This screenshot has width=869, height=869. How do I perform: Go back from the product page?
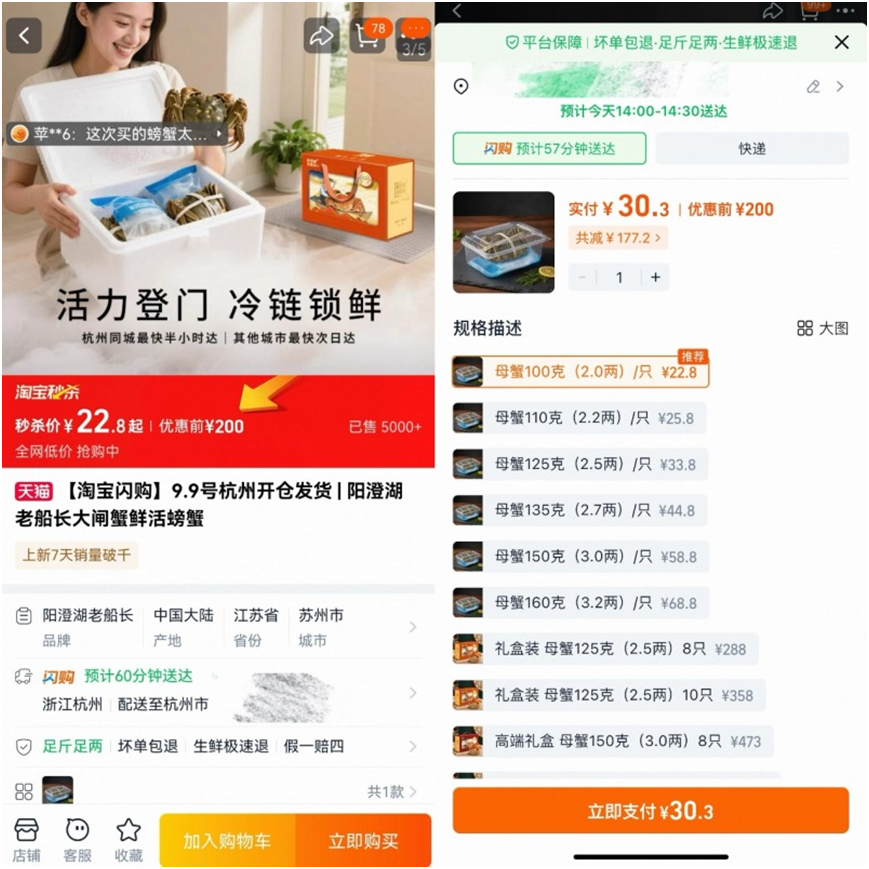[24, 36]
